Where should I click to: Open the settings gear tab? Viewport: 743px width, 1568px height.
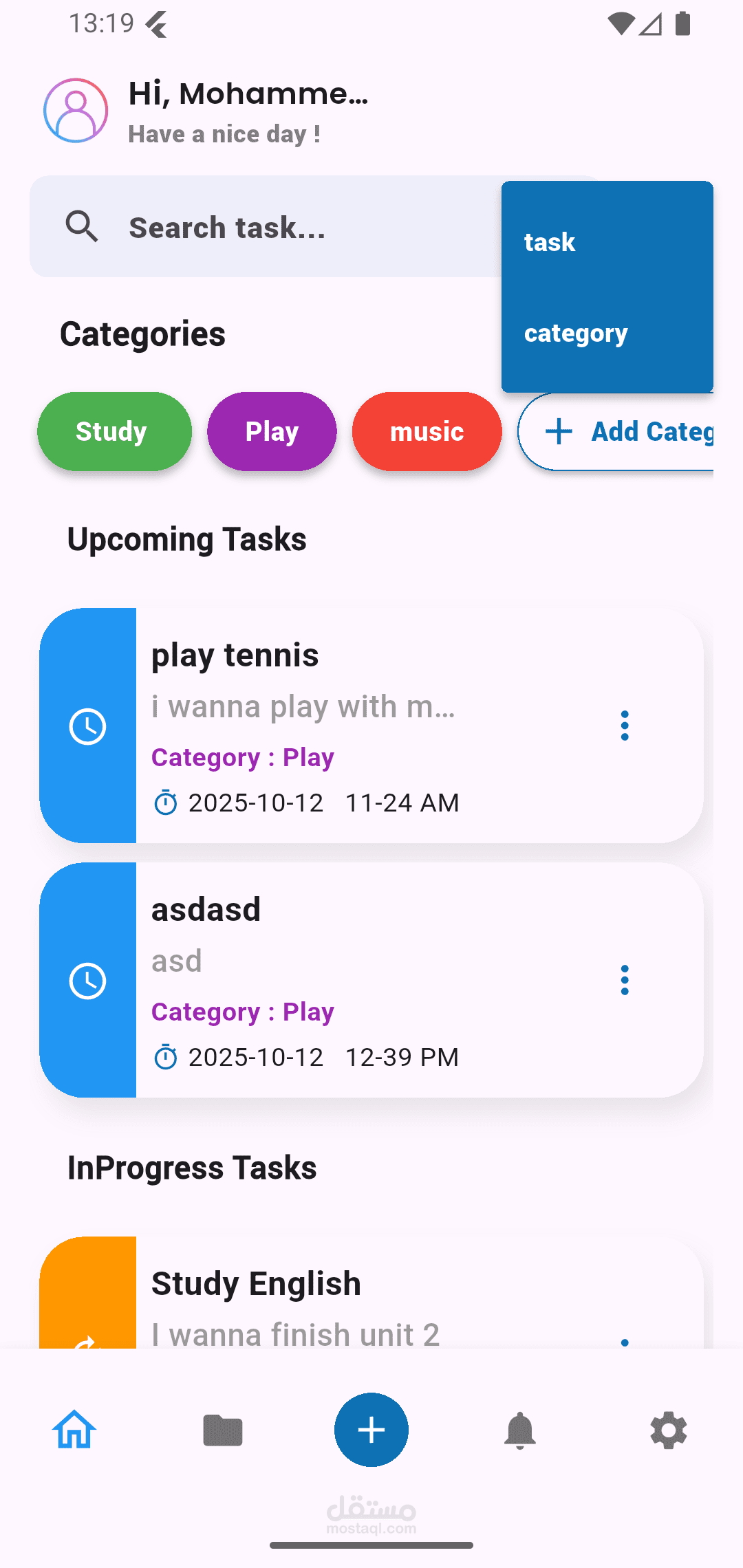pos(669,1430)
